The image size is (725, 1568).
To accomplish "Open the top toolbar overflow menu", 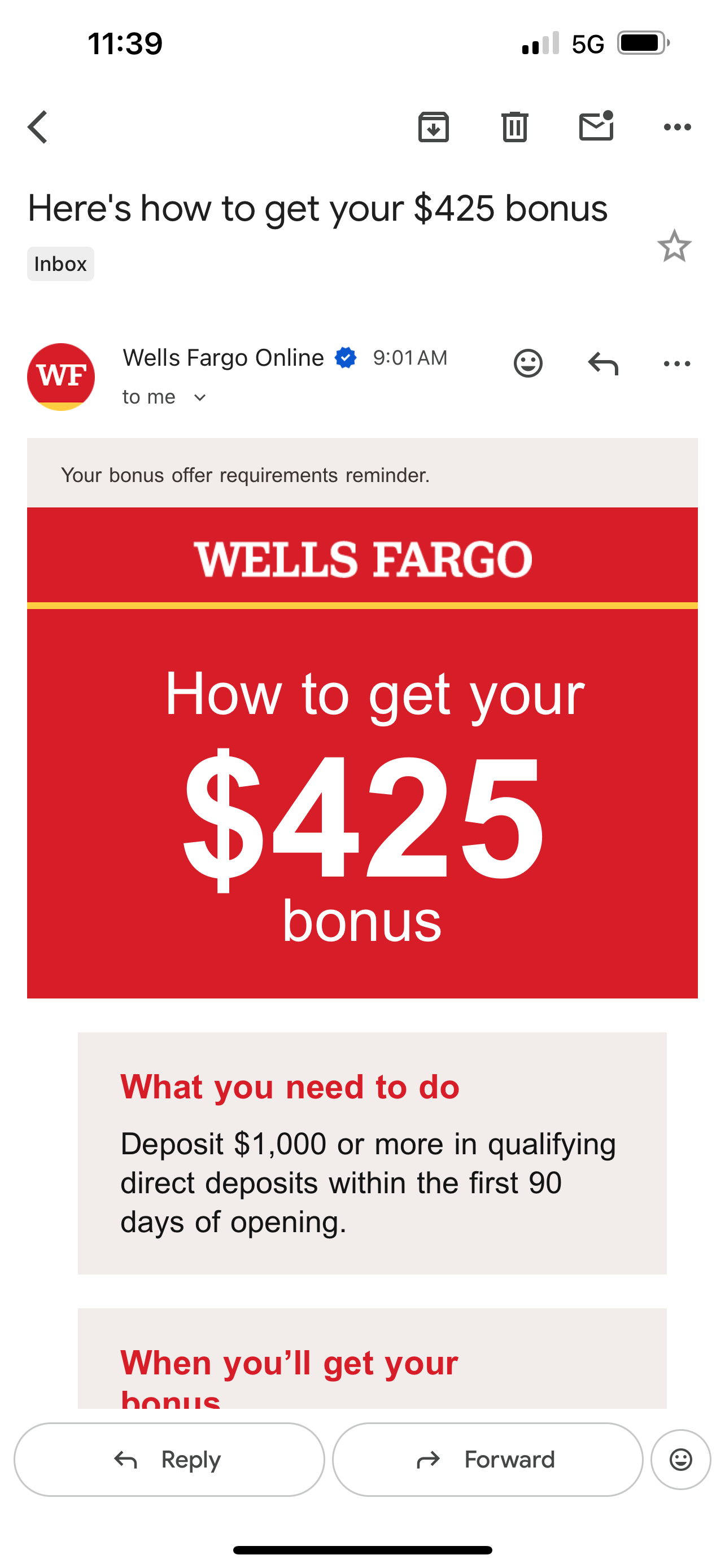I will 677,127.
